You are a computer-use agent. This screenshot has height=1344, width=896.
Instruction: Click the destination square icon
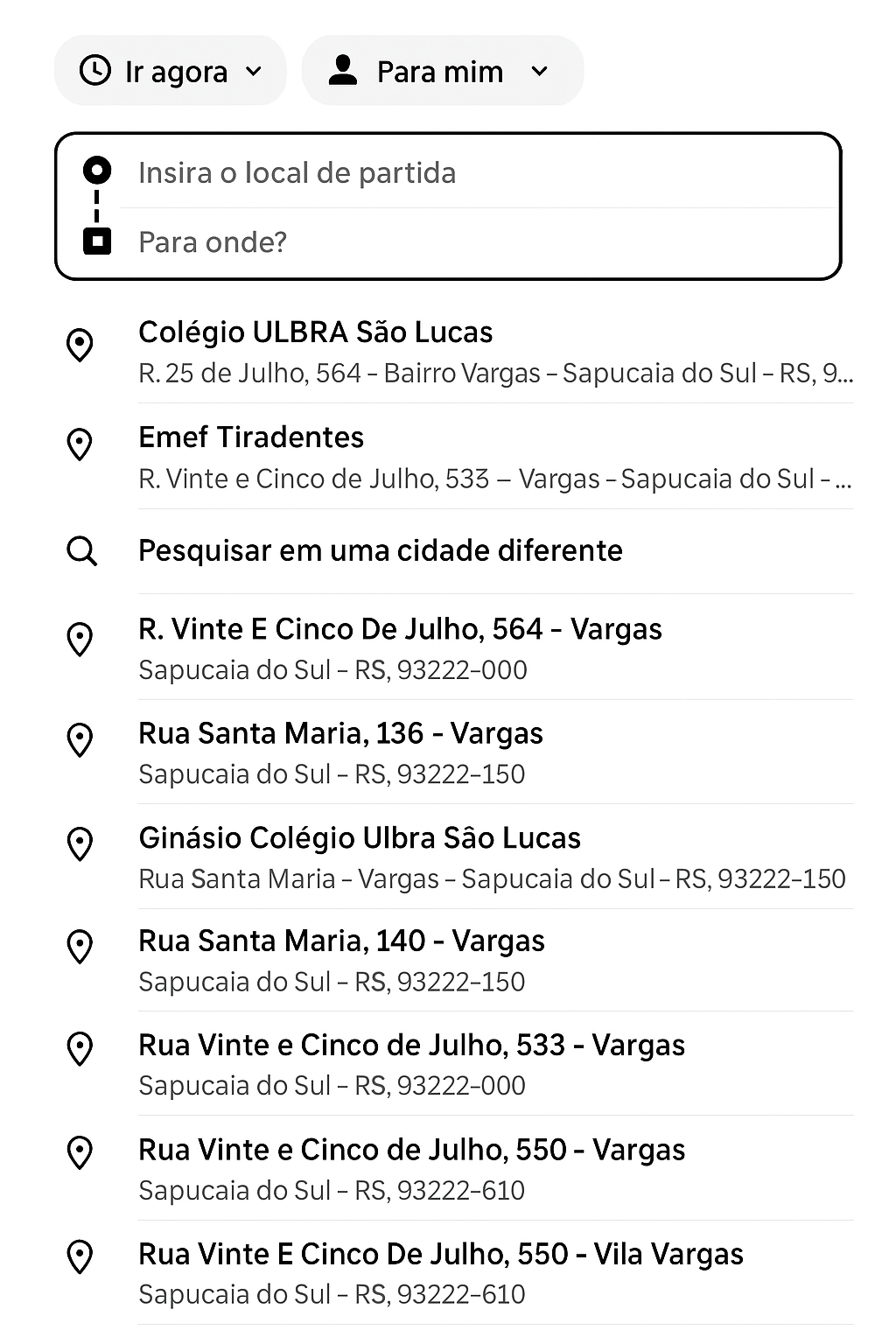[x=96, y=241]
